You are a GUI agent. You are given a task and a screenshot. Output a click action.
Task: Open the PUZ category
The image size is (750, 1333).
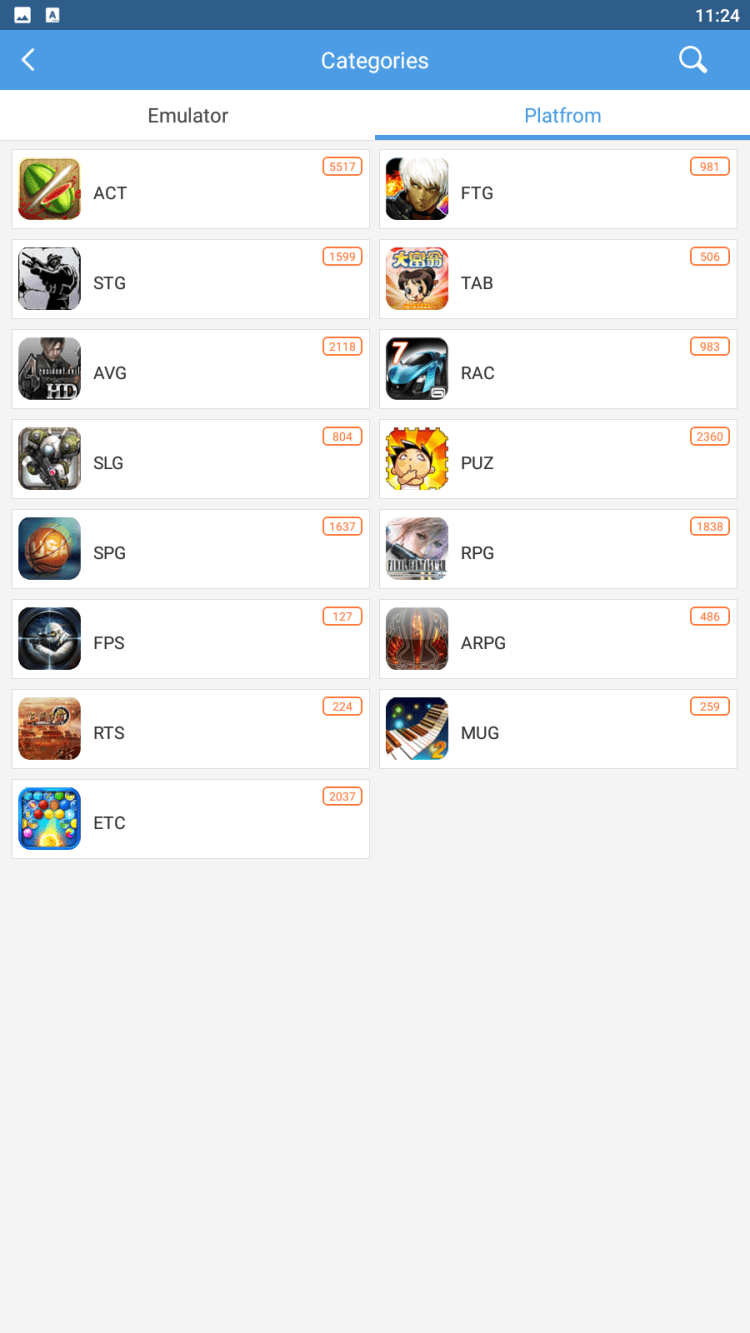click(x=558, y=460)
